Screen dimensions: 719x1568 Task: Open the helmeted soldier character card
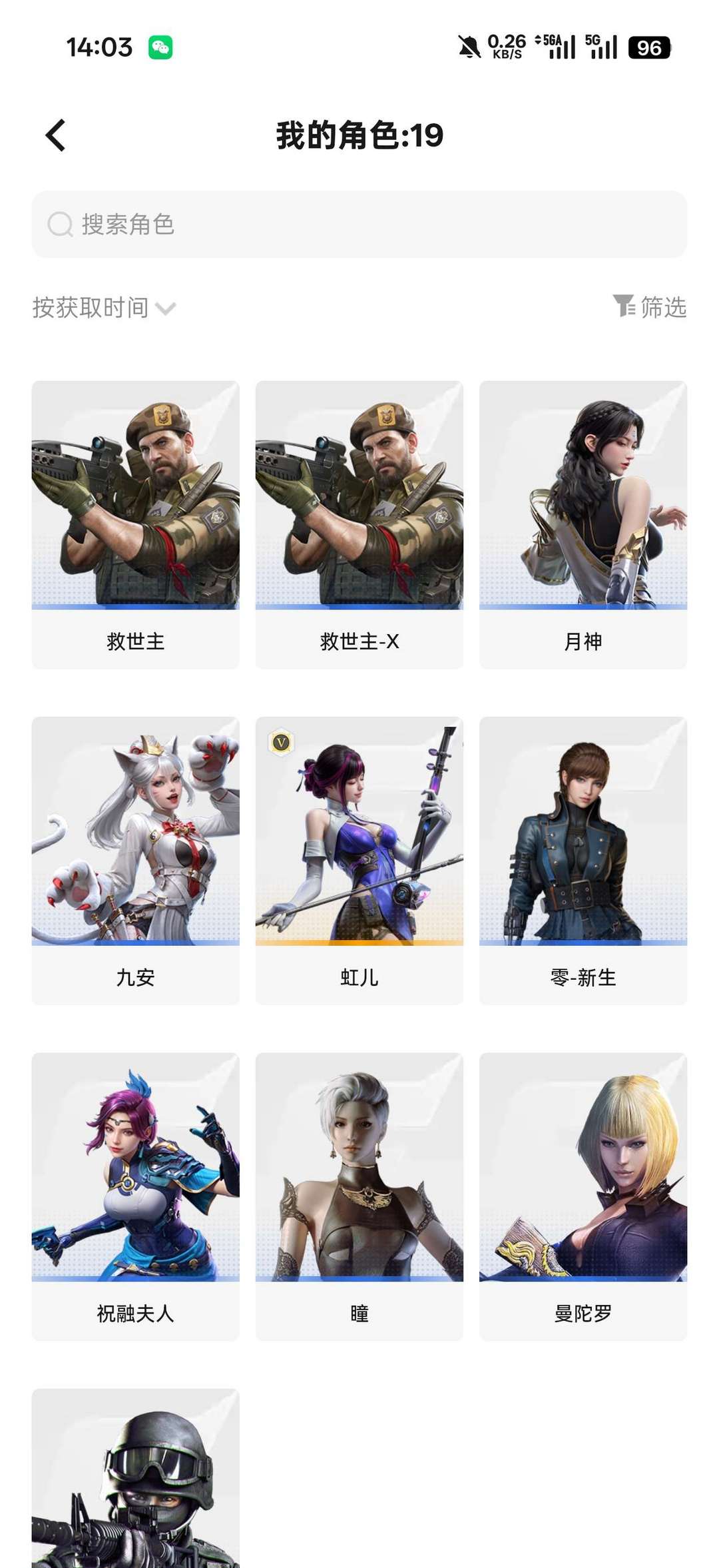coord(135,1479)
